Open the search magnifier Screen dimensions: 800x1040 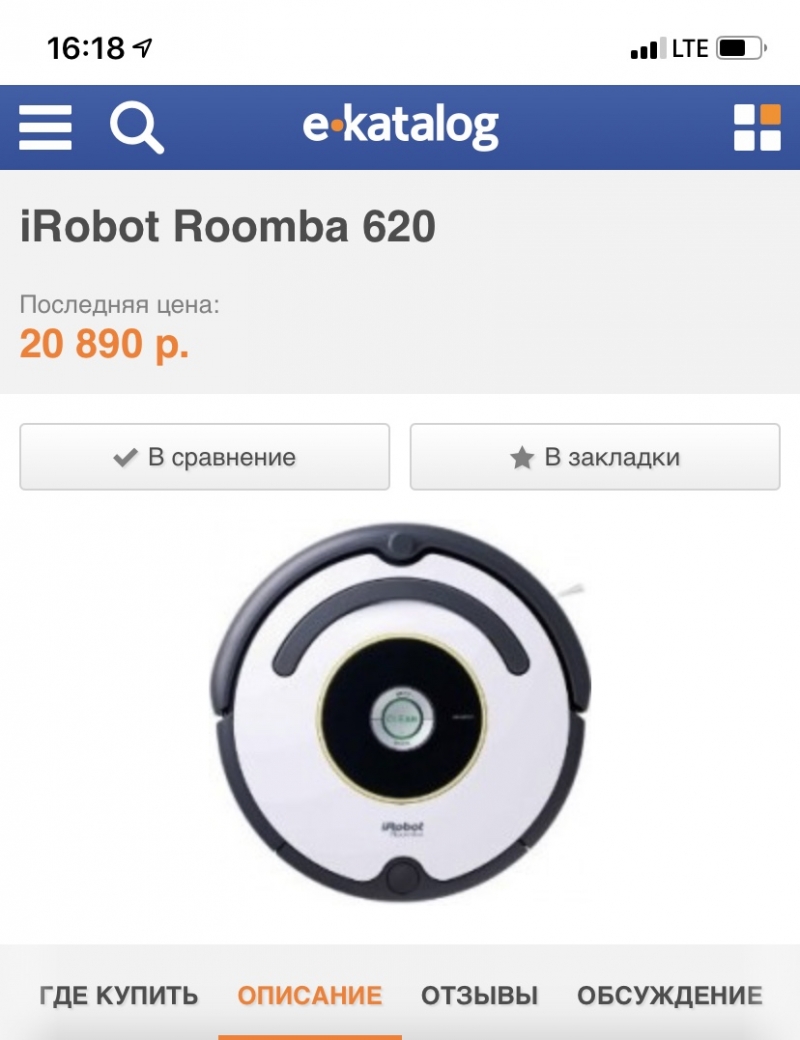136,128
